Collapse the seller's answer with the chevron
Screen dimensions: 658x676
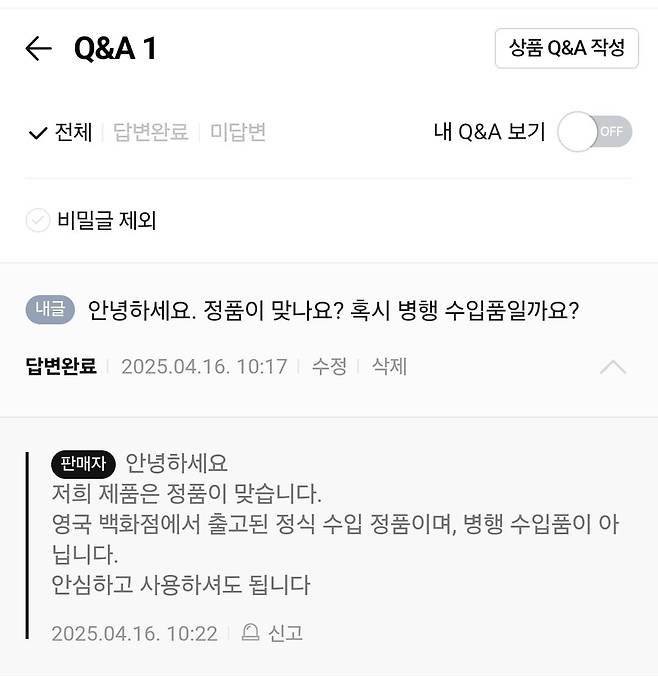(x=613, y=367)
